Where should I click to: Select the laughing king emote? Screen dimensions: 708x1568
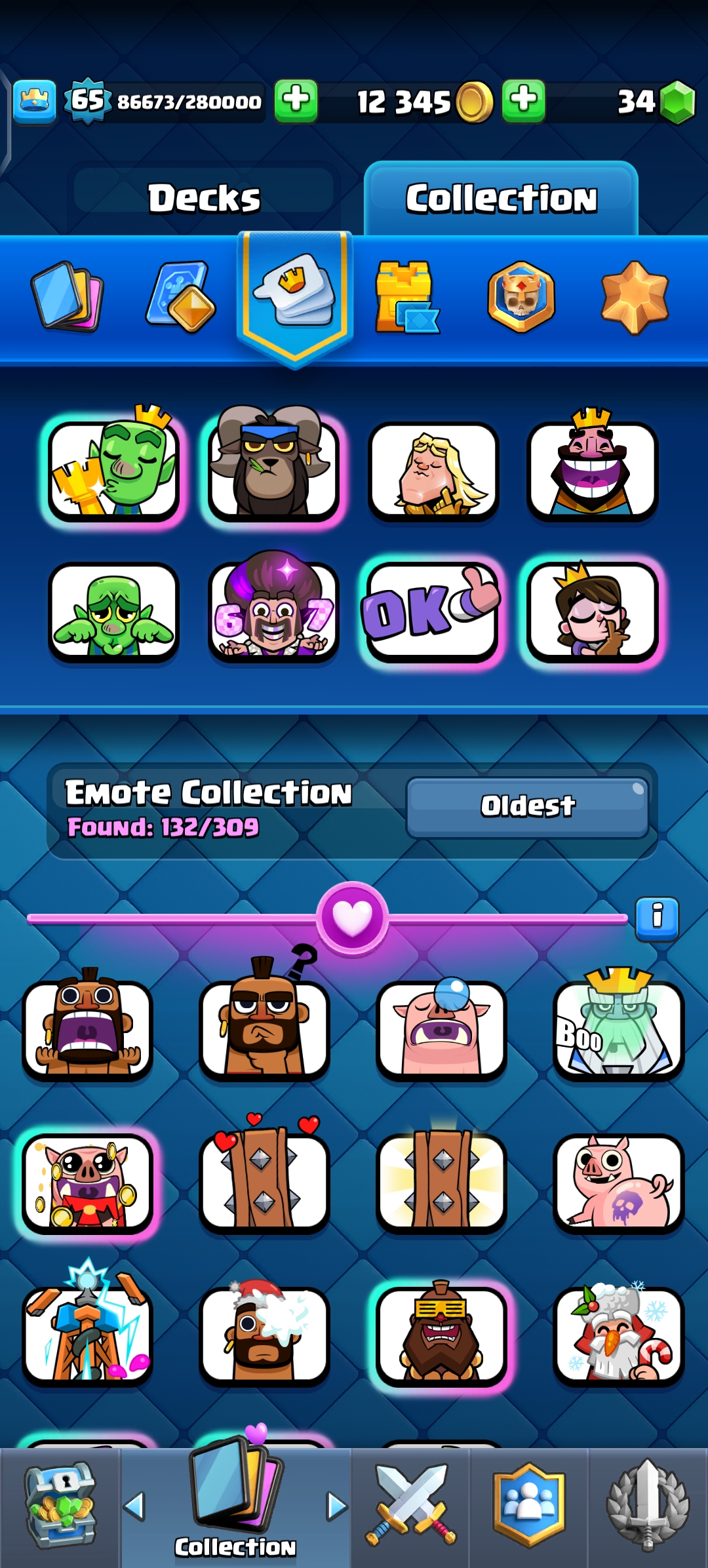coord(592,469)
